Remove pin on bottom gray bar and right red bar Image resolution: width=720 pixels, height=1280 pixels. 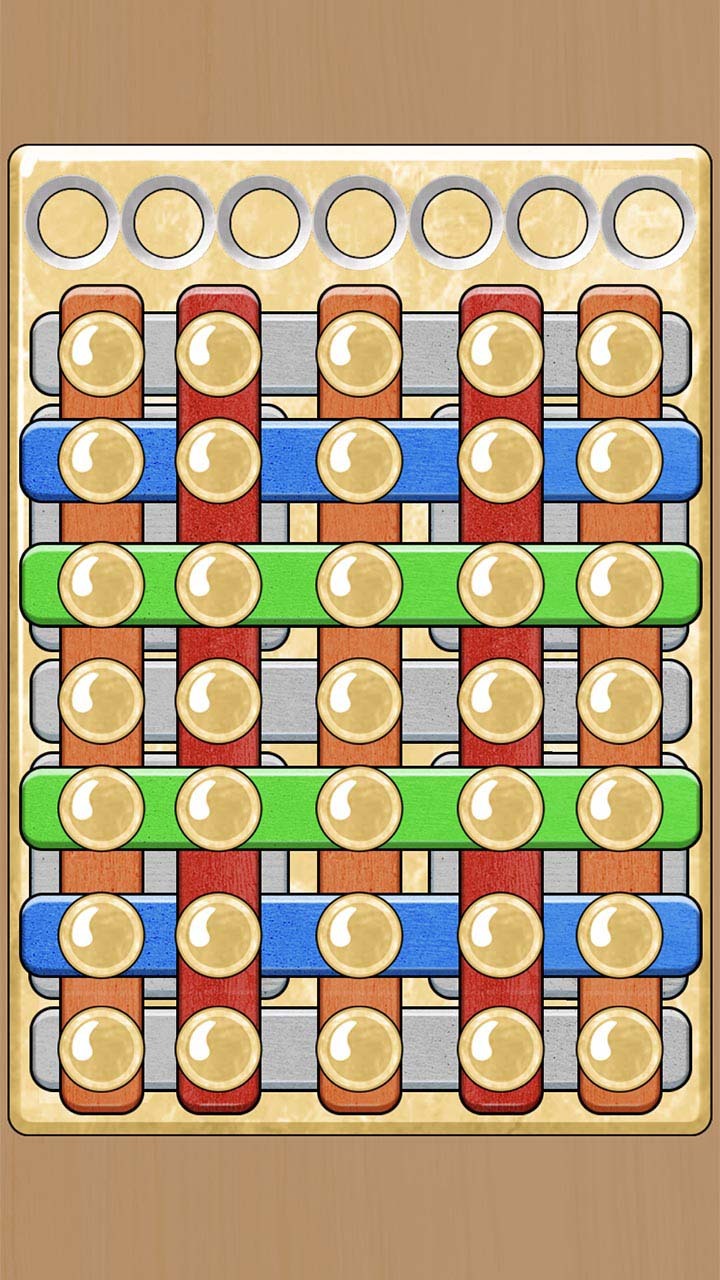[x=500, y=1049]
